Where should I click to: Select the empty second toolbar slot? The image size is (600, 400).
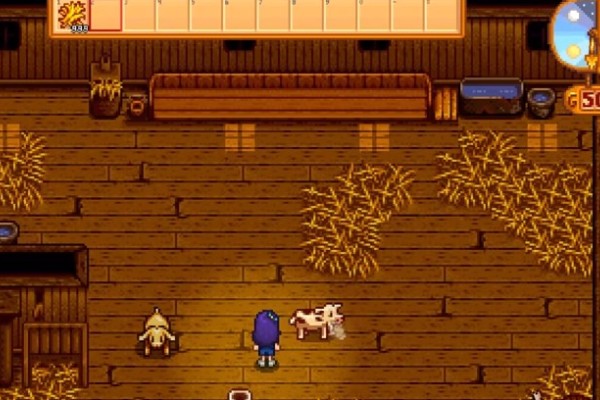[x=106, y=15]
